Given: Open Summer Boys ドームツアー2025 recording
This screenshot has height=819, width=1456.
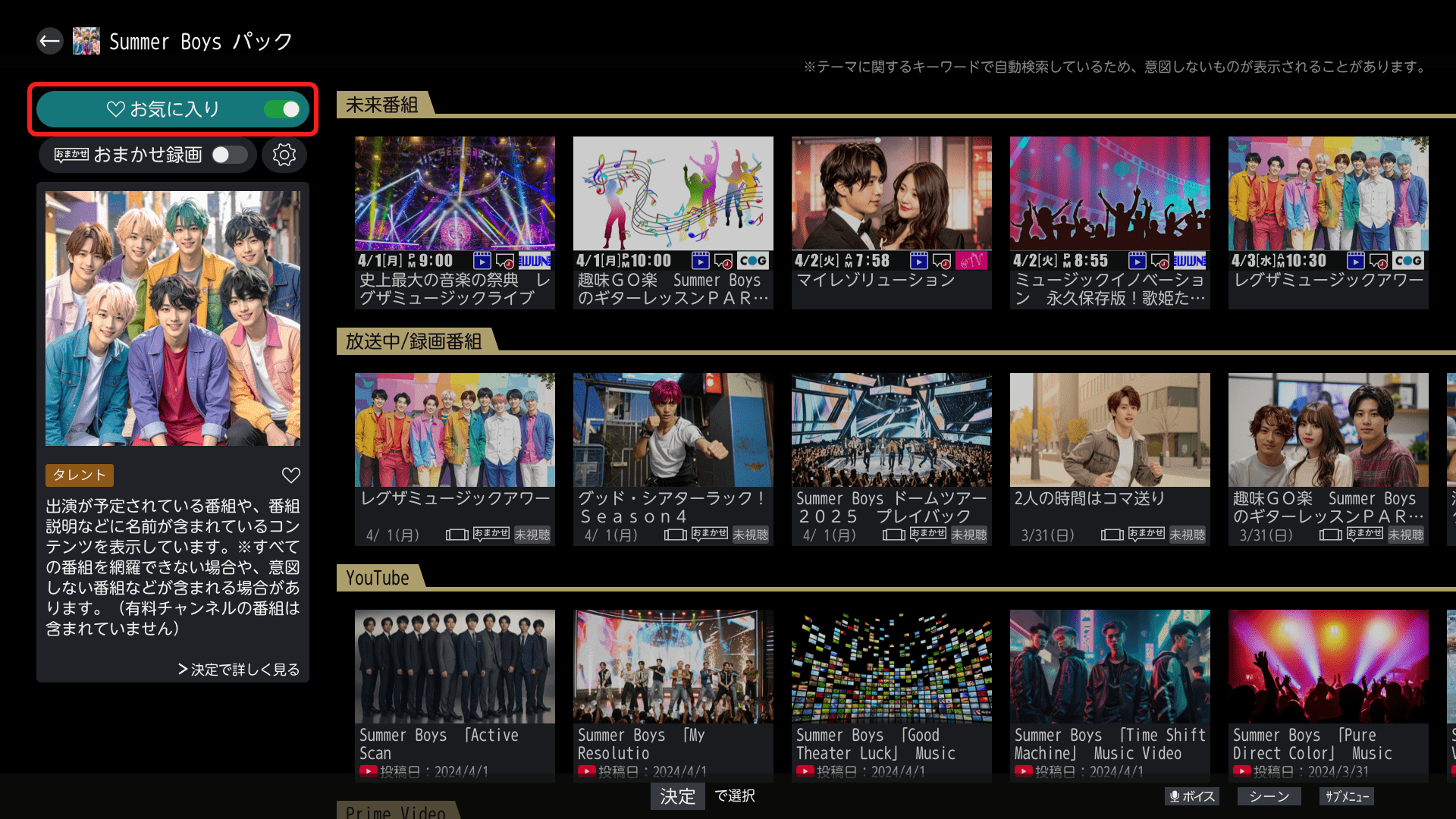Looking at the screenshot, I should pos(891,459).
